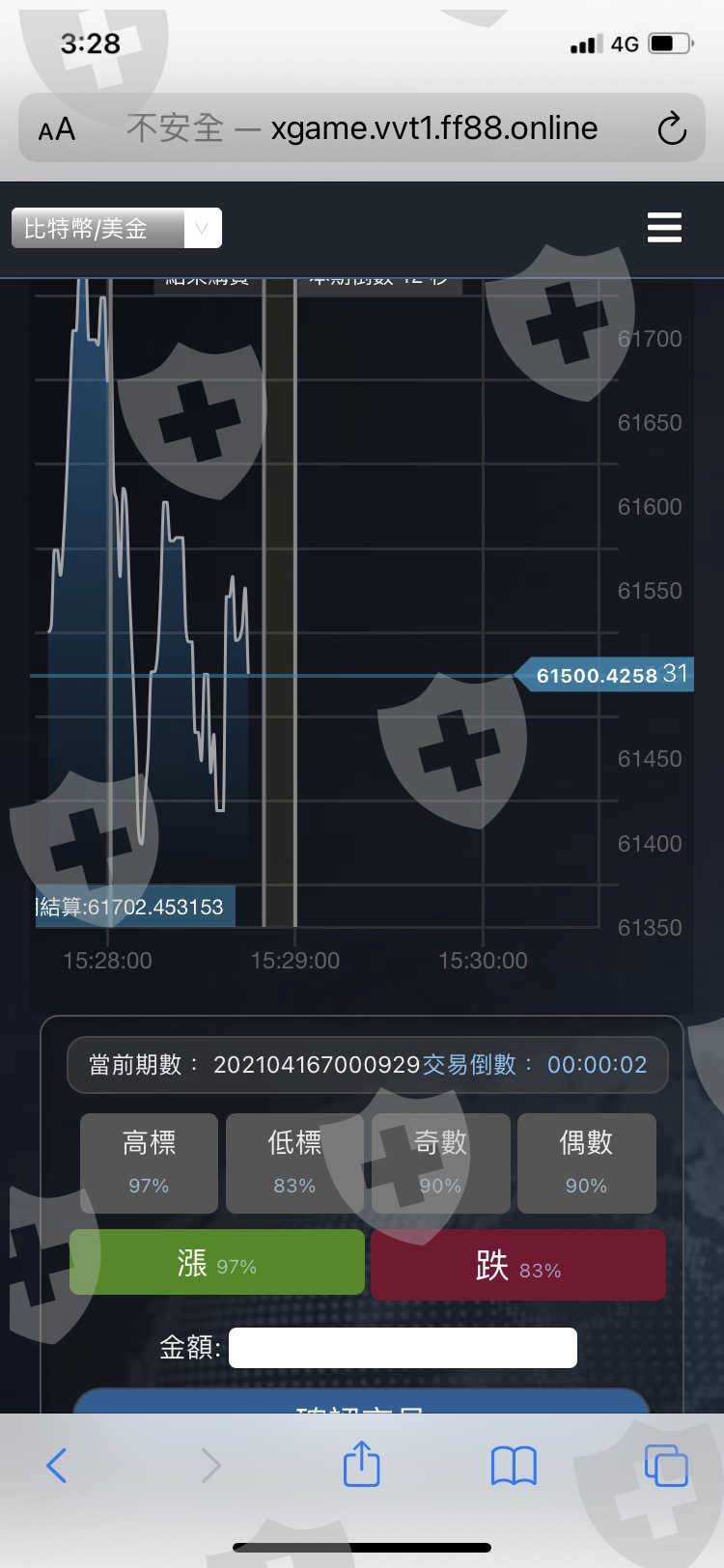724x1568 pixels.
Task: Choose the 奇數 90% option
Action: pyautogui.click(x=440, y=1162)
